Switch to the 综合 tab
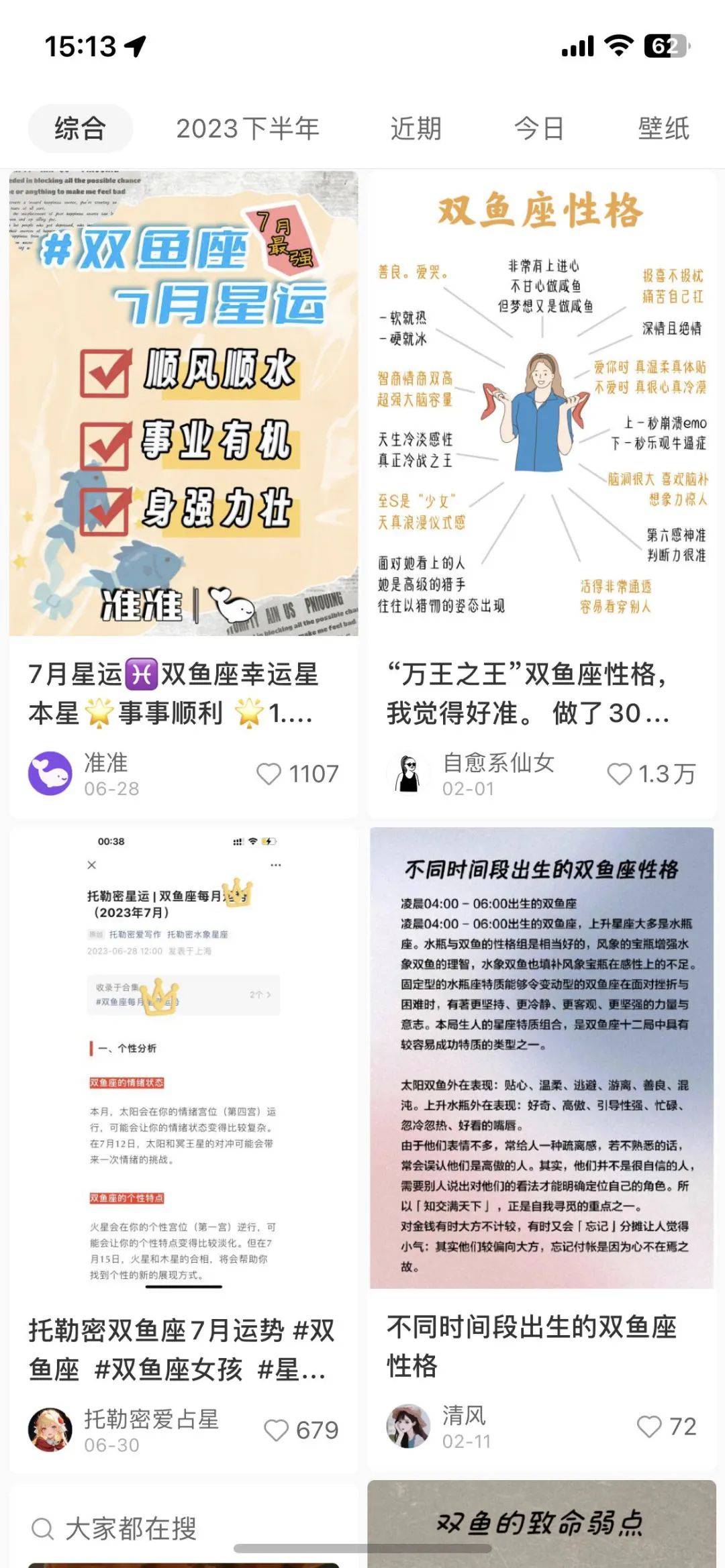The image size is (725, 1568). [80, 128]
